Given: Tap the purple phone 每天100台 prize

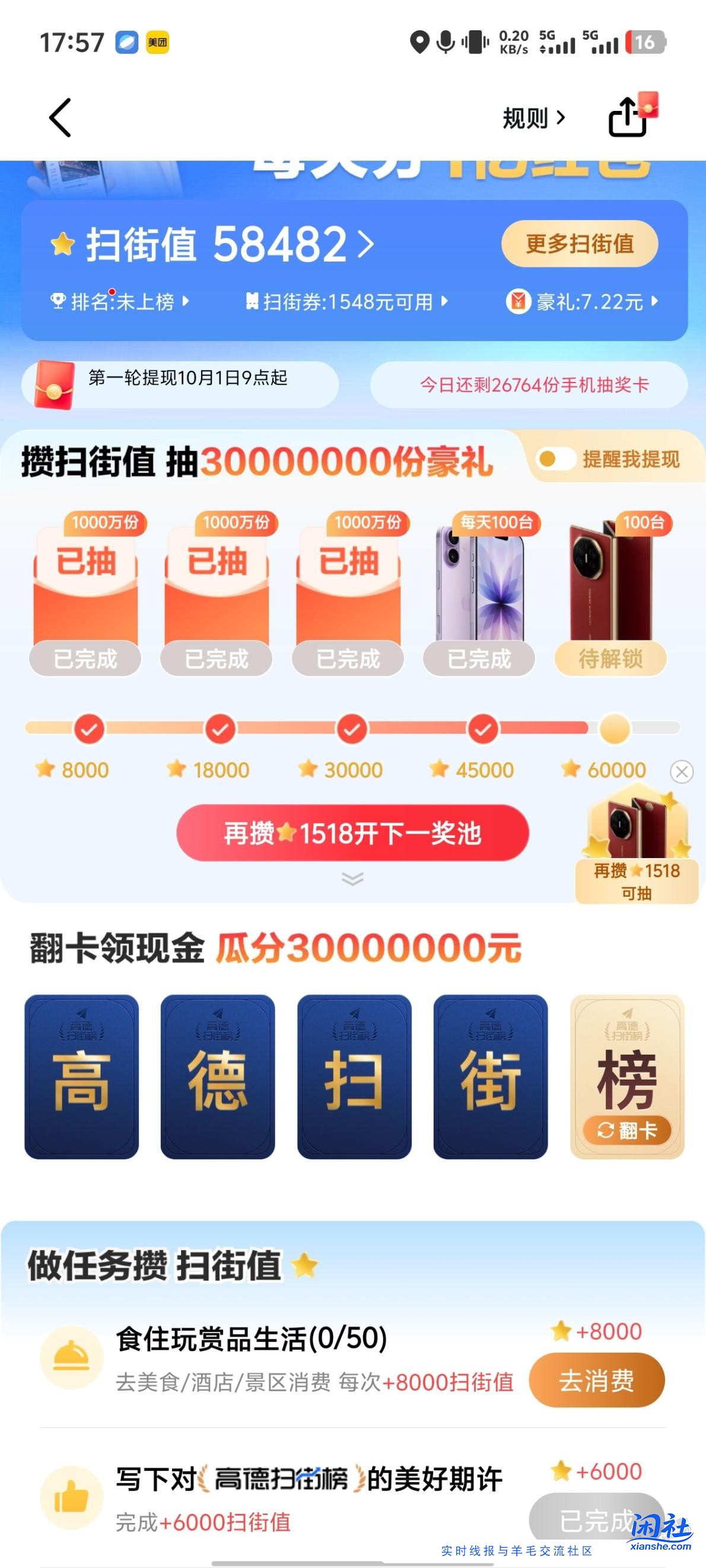Looking at the screenshot, I should tap(479, 584).
